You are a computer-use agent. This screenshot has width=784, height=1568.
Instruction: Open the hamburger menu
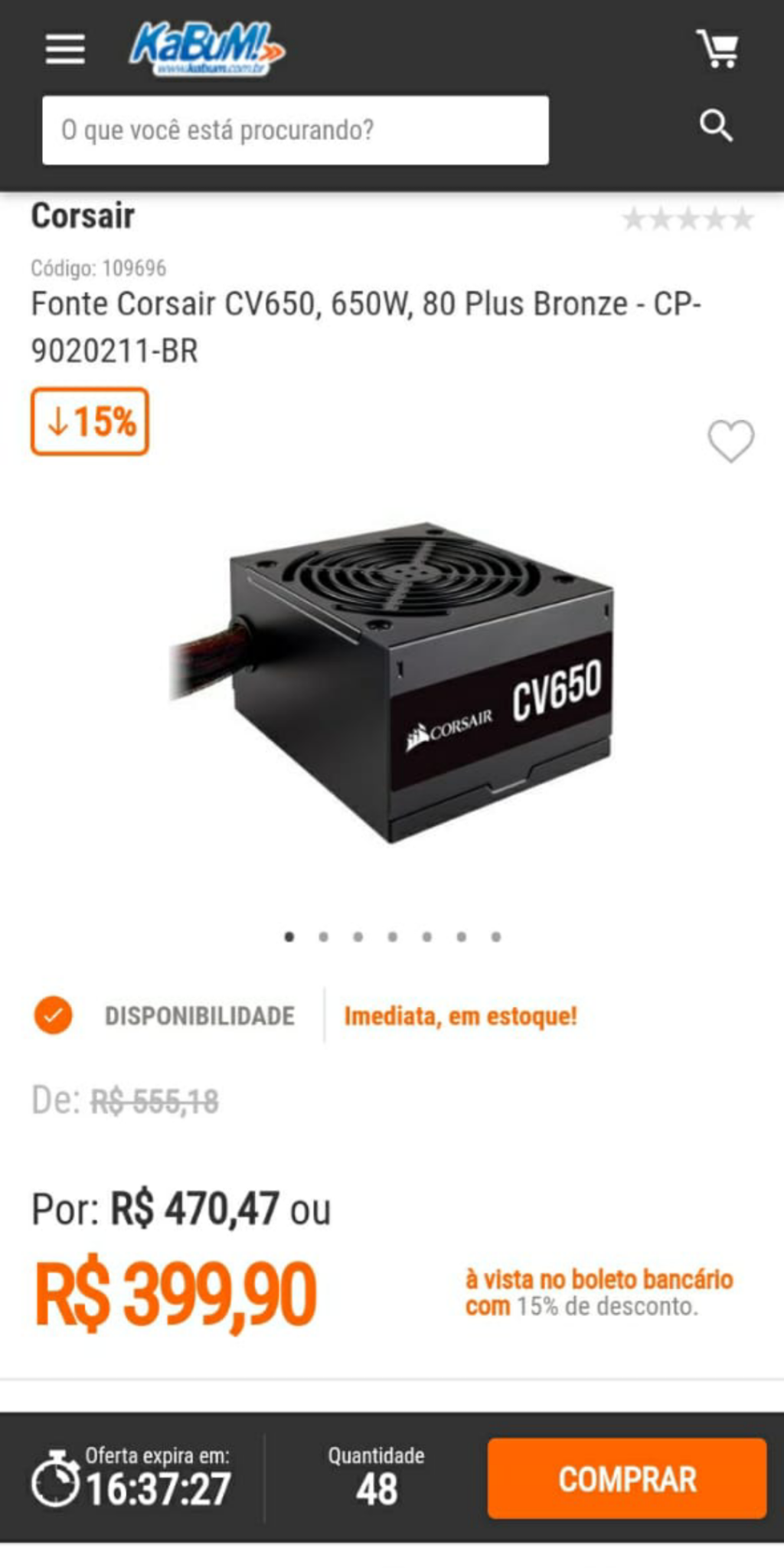click(65, 50)
